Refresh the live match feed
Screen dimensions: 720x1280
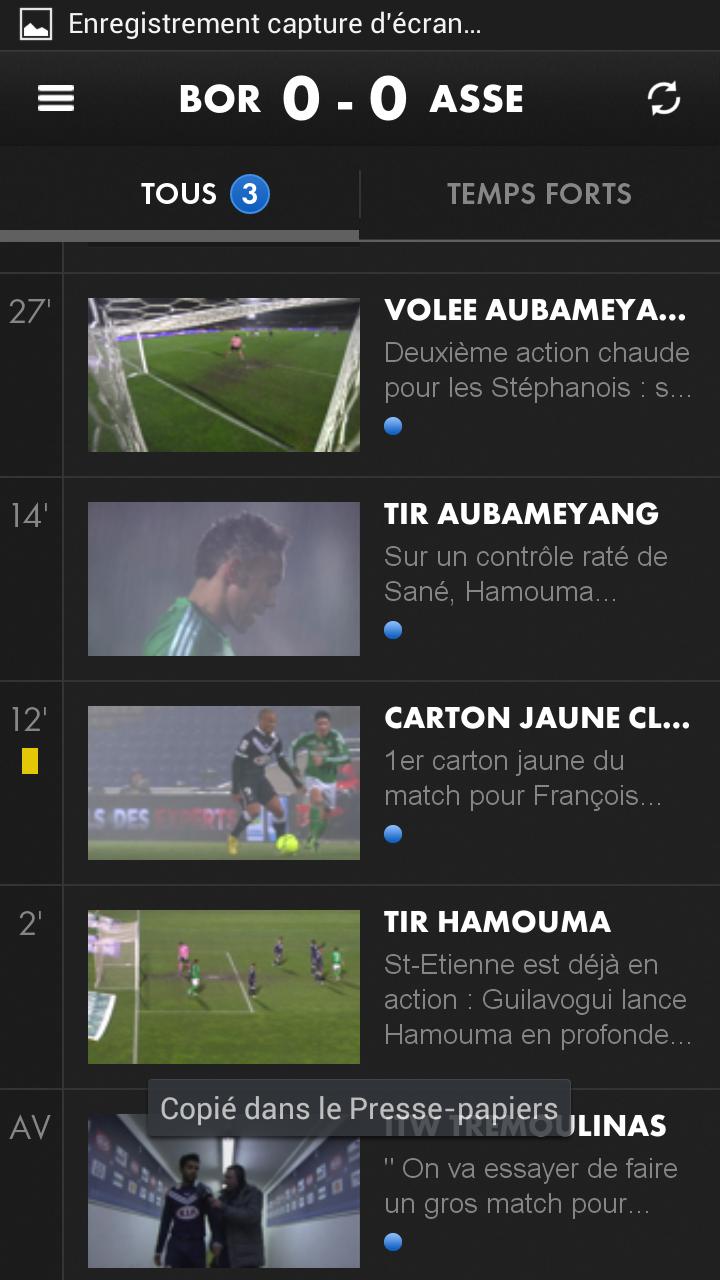[664, 98]
